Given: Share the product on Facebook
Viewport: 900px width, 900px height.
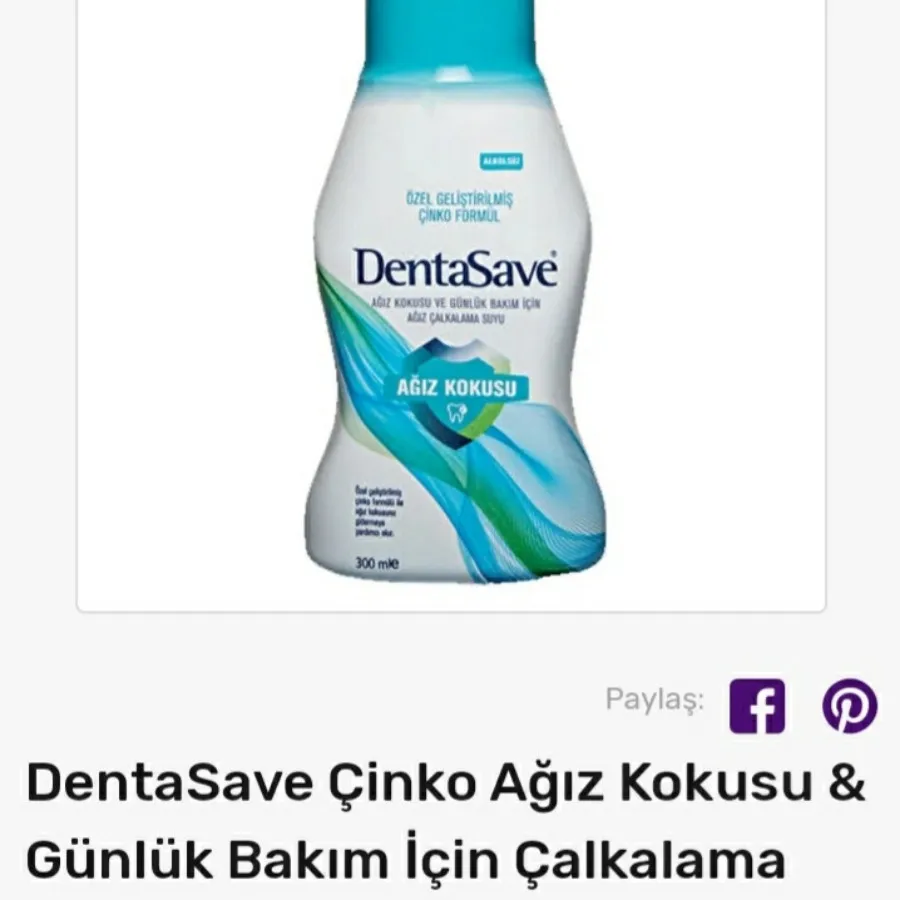Looking at the screenshot, I should coord(757,706).
